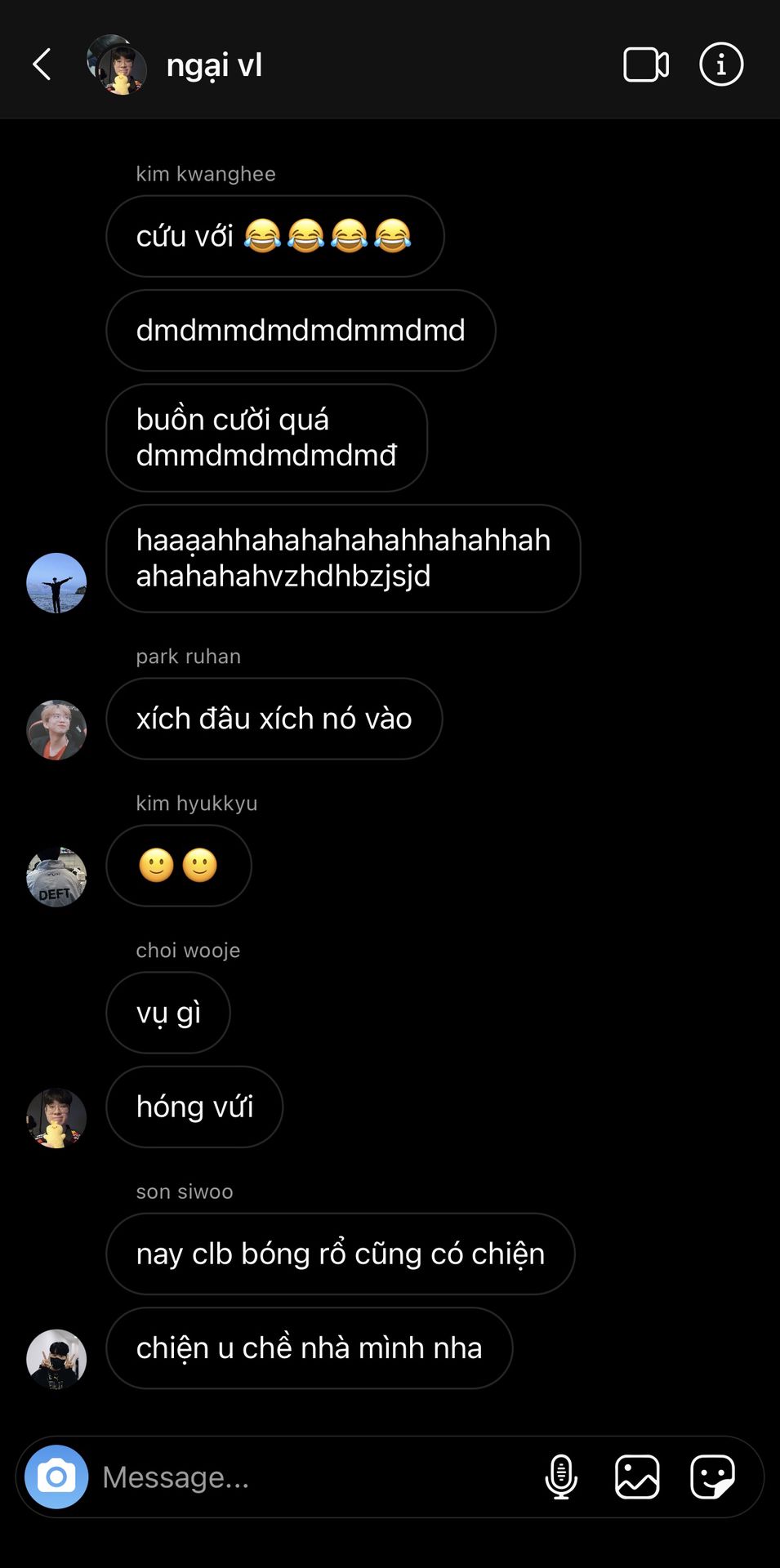Go back to the chat list

click(42, 65)
